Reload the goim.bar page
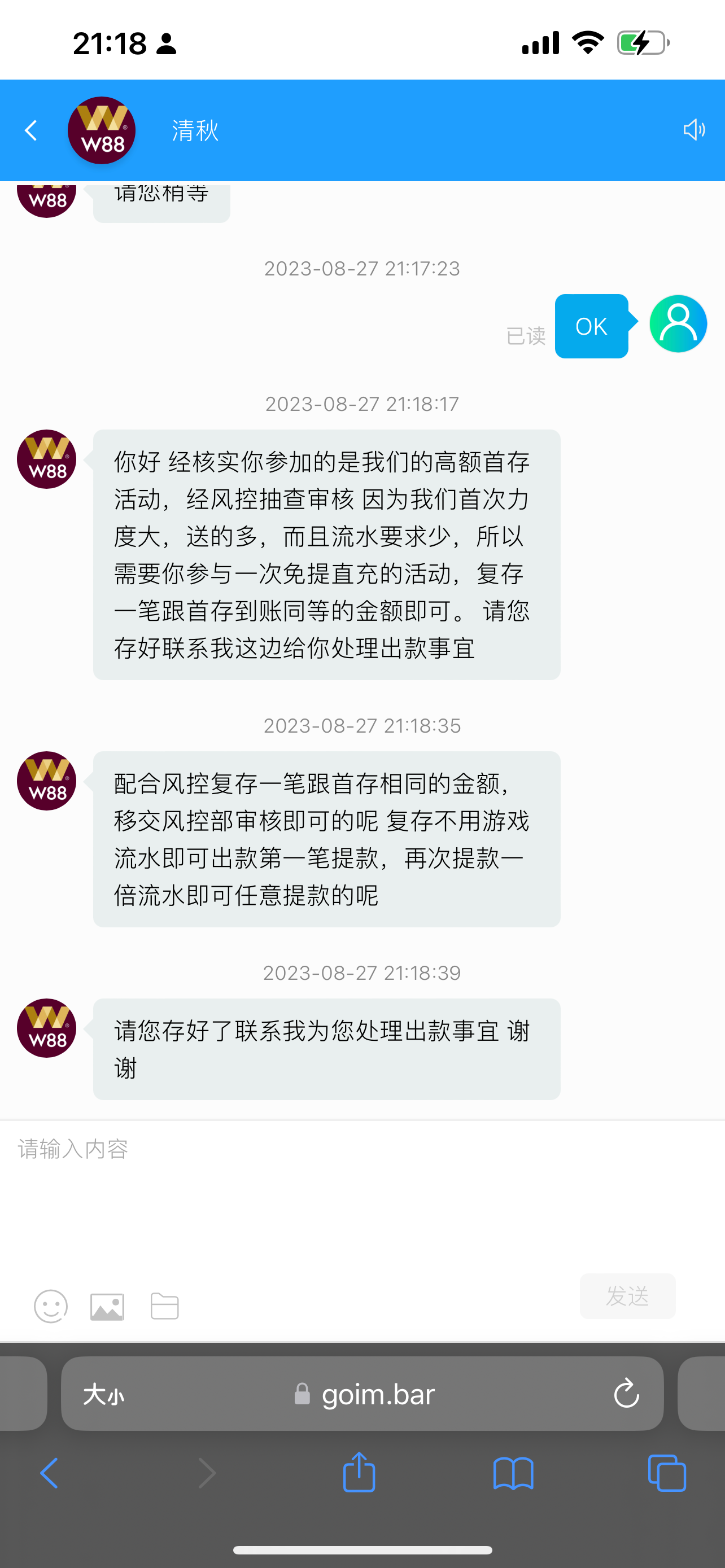725x1568 pixels. click(626, 1394)
